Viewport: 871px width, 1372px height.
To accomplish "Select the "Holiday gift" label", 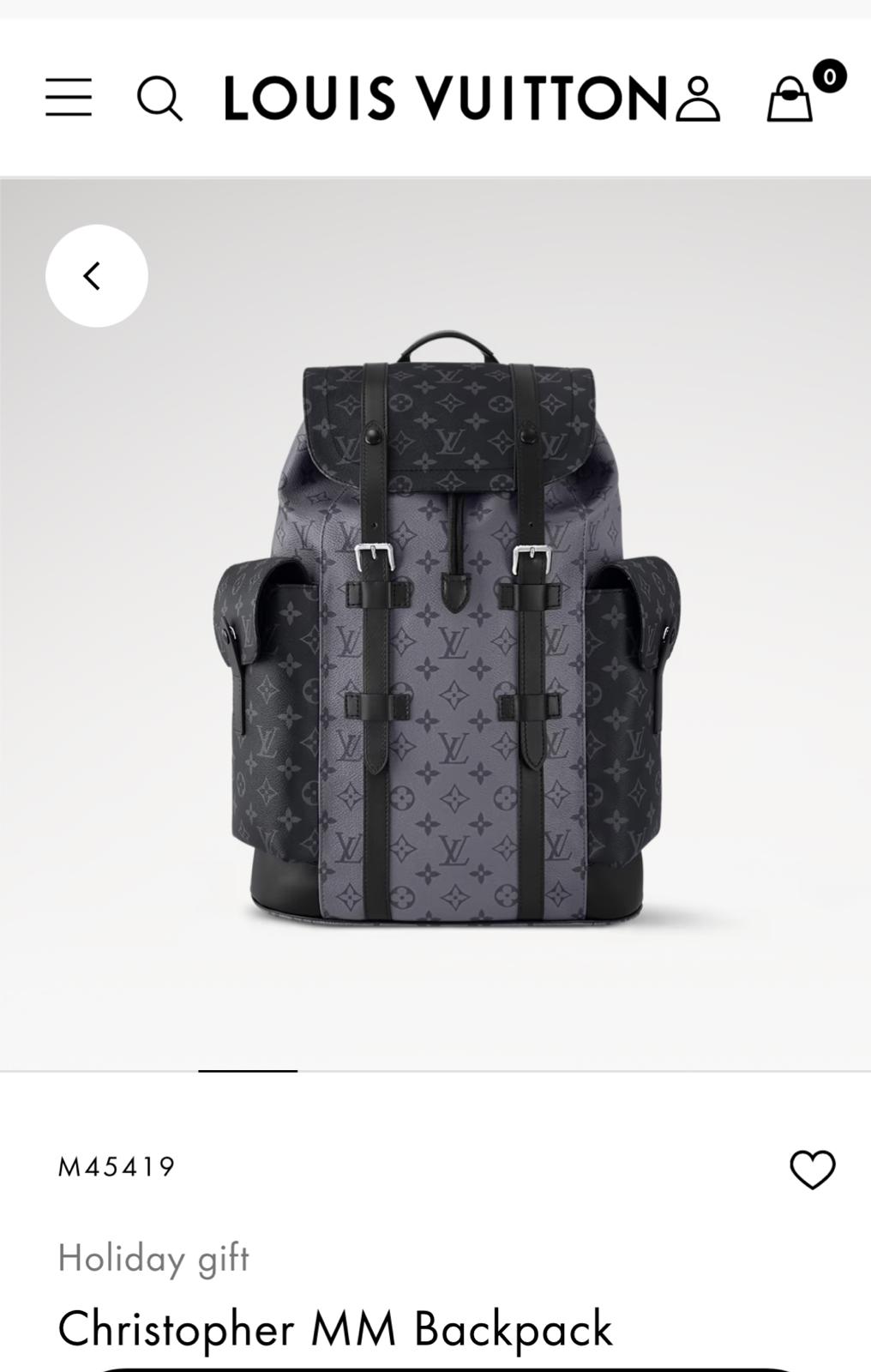I will click(x=154, y=1258).
